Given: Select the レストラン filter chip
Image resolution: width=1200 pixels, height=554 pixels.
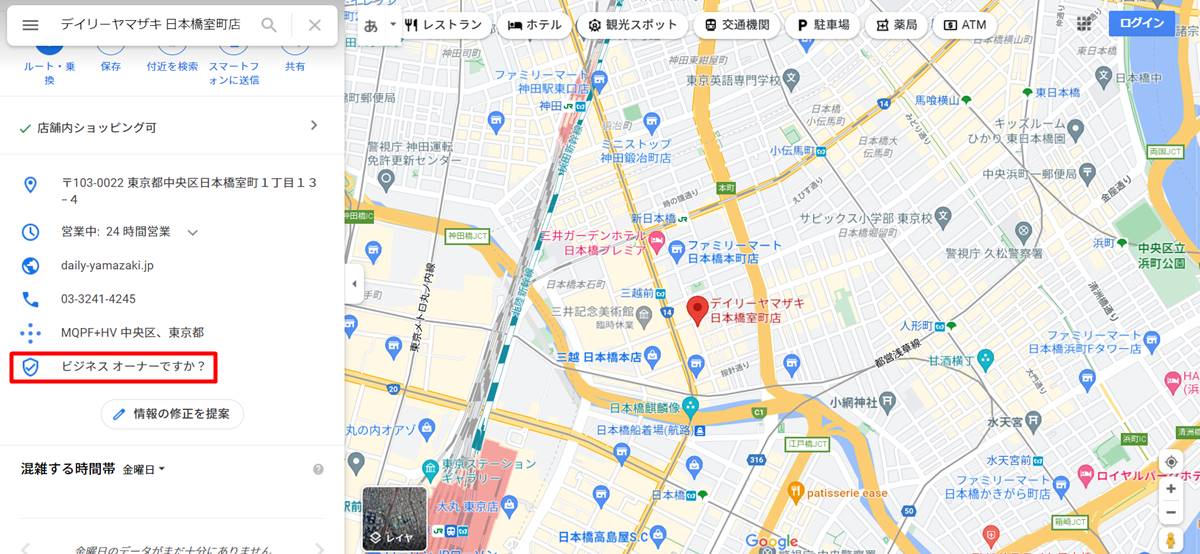Looking at the screenshot, I should coord(443,25).
